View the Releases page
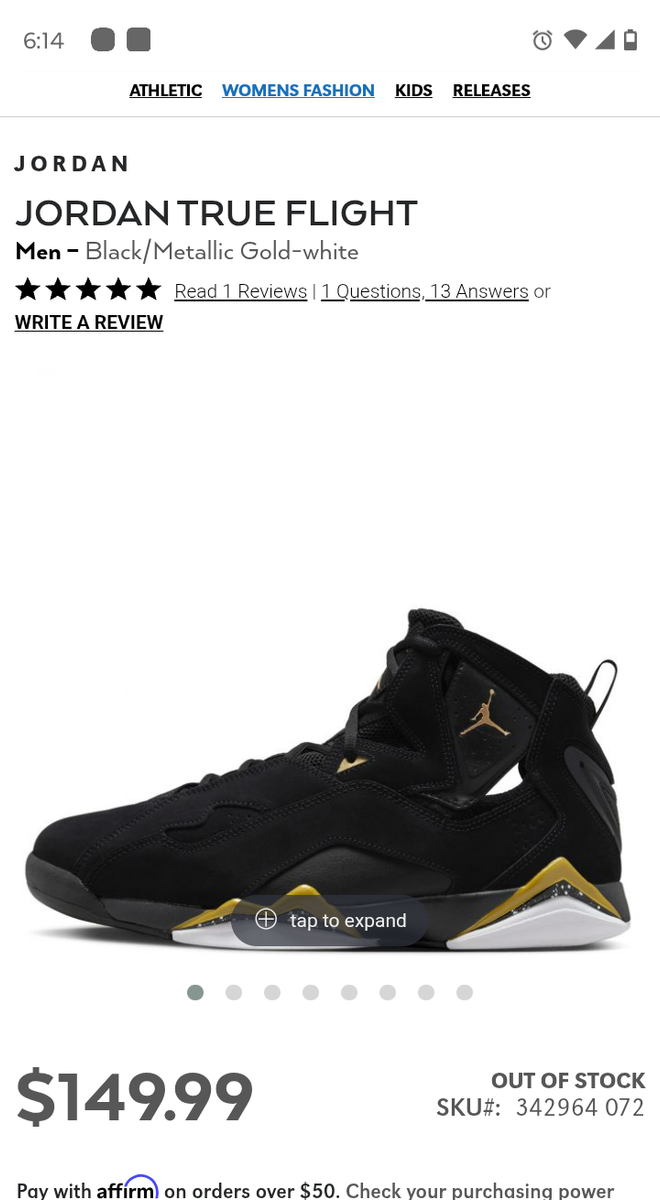The image size is (660, 1200). pos(491,90)
